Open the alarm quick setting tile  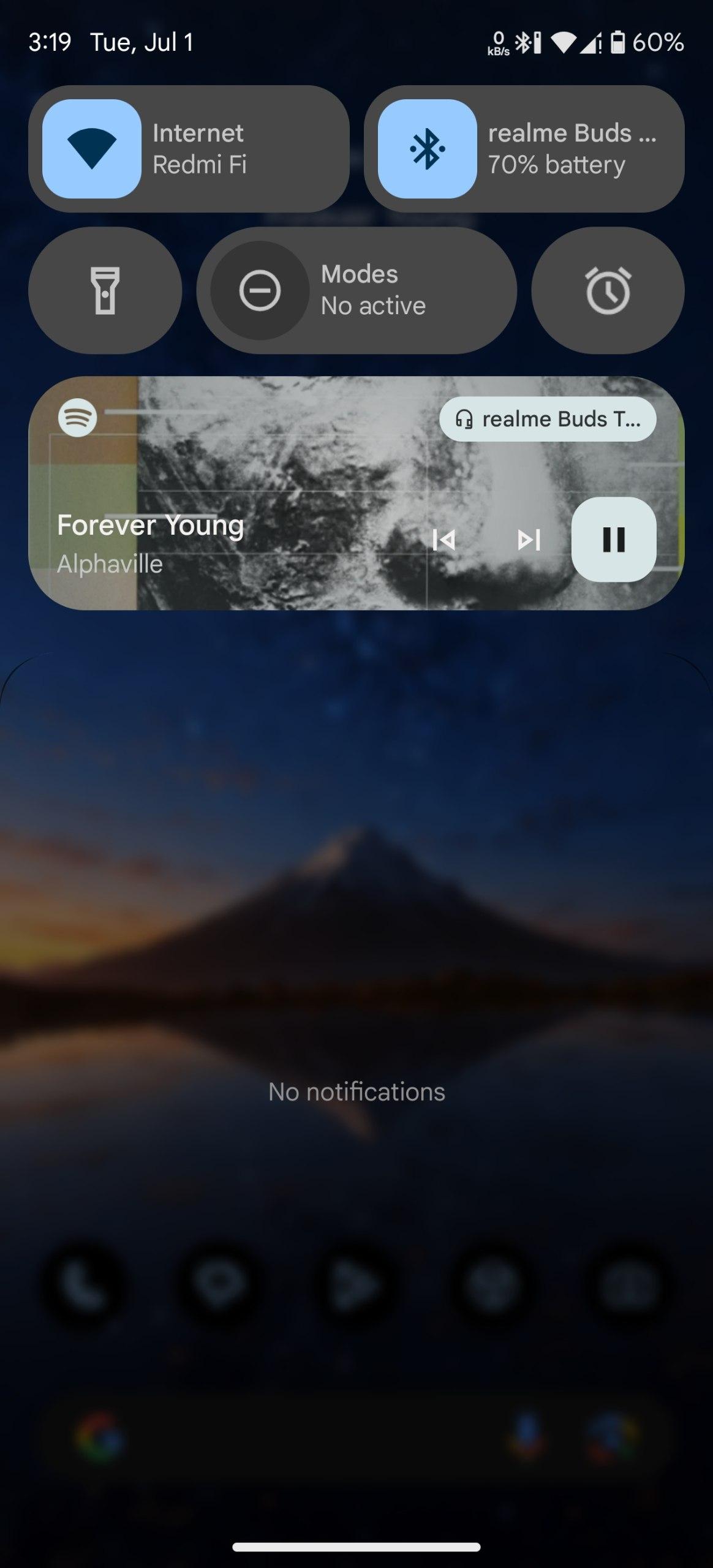[608, 290]
